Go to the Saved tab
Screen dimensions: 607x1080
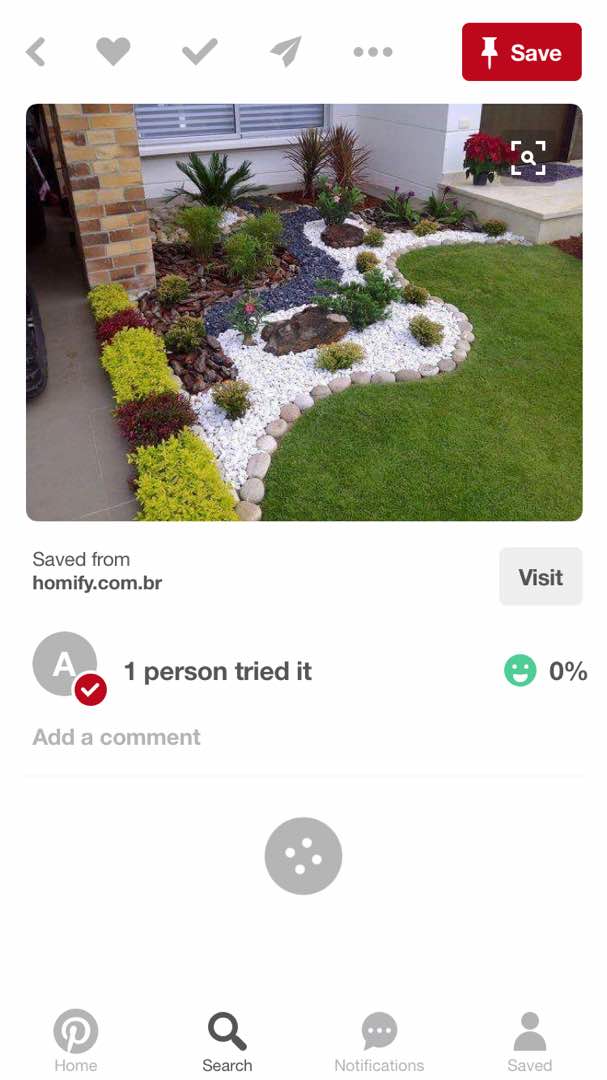[529, 1040]
